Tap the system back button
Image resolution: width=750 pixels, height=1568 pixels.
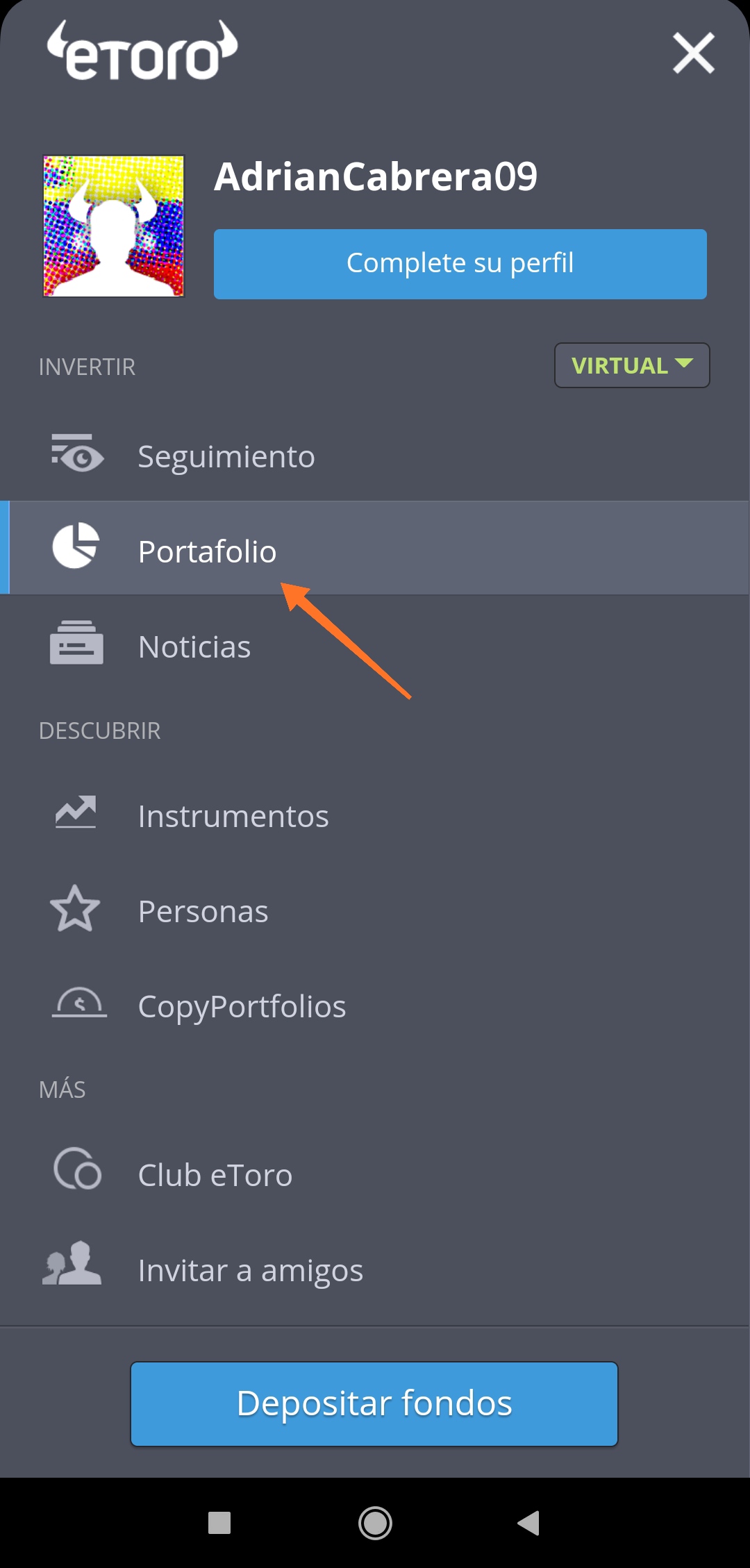(528, 1523)
